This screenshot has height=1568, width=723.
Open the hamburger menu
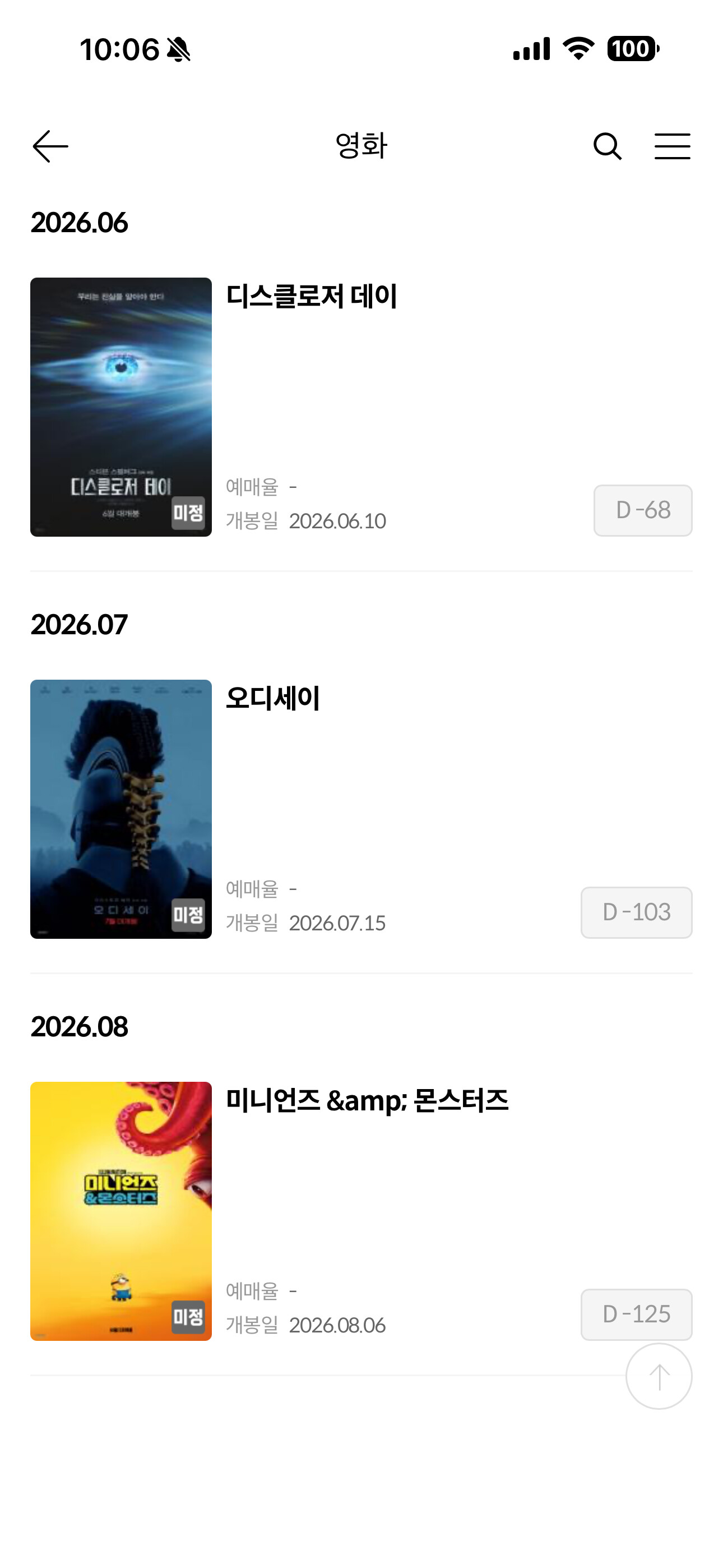pyautogui.click(x=672, y=147)
